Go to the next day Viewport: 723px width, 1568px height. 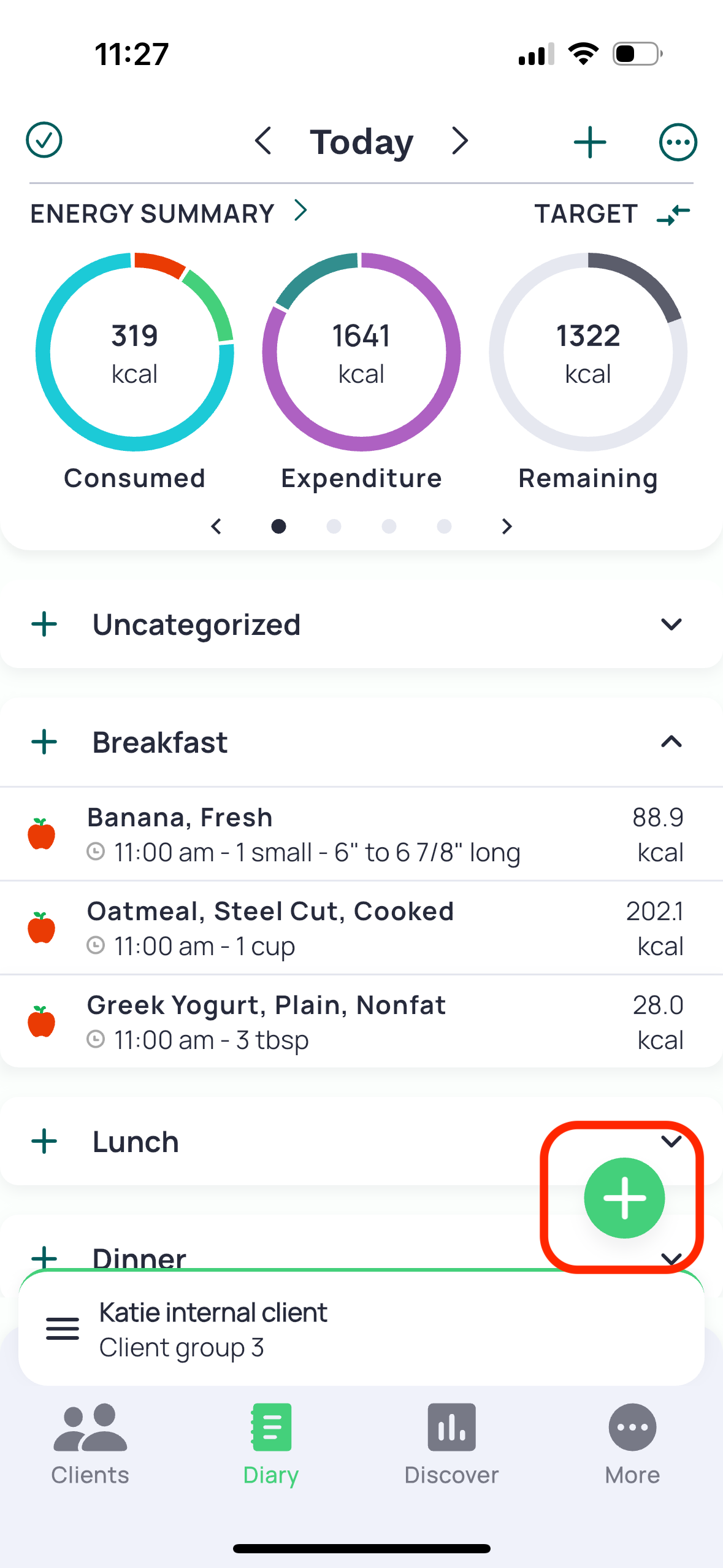pyautogui.click(x=459, y=141)
